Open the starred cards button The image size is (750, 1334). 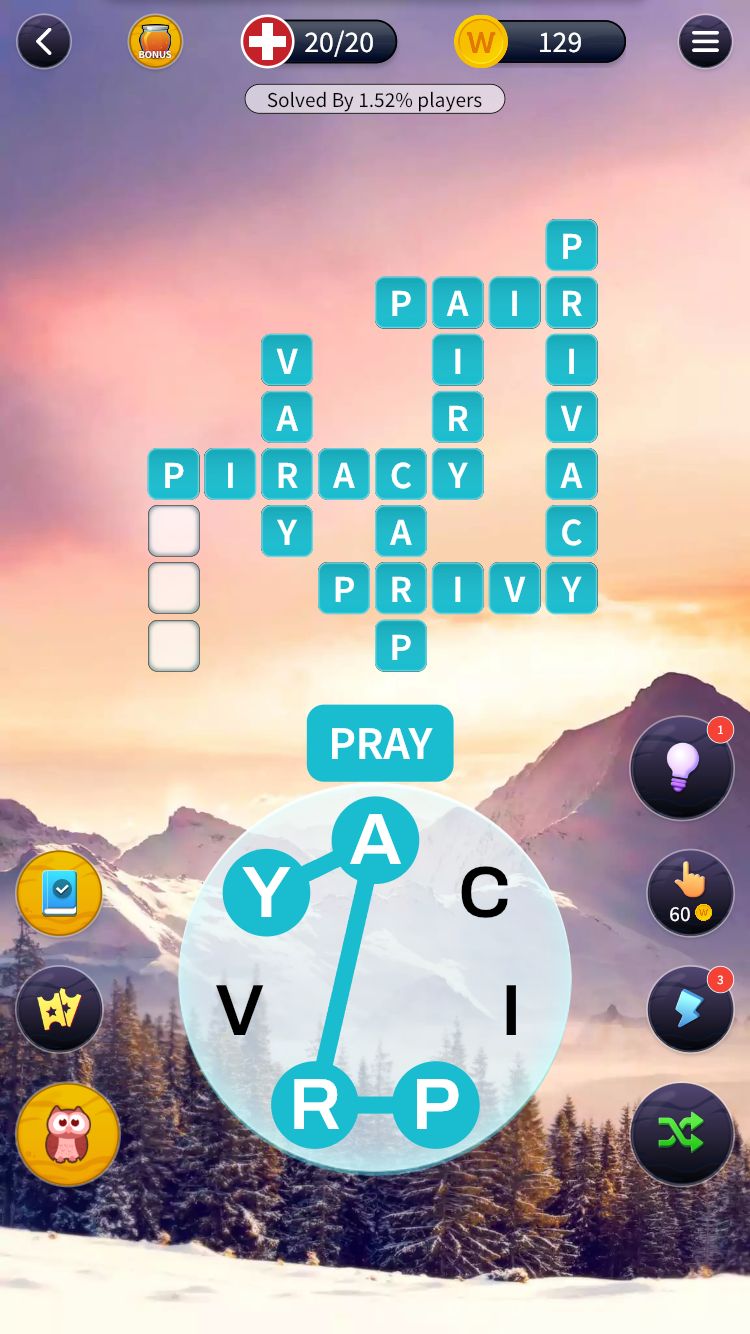point(60,1009)
